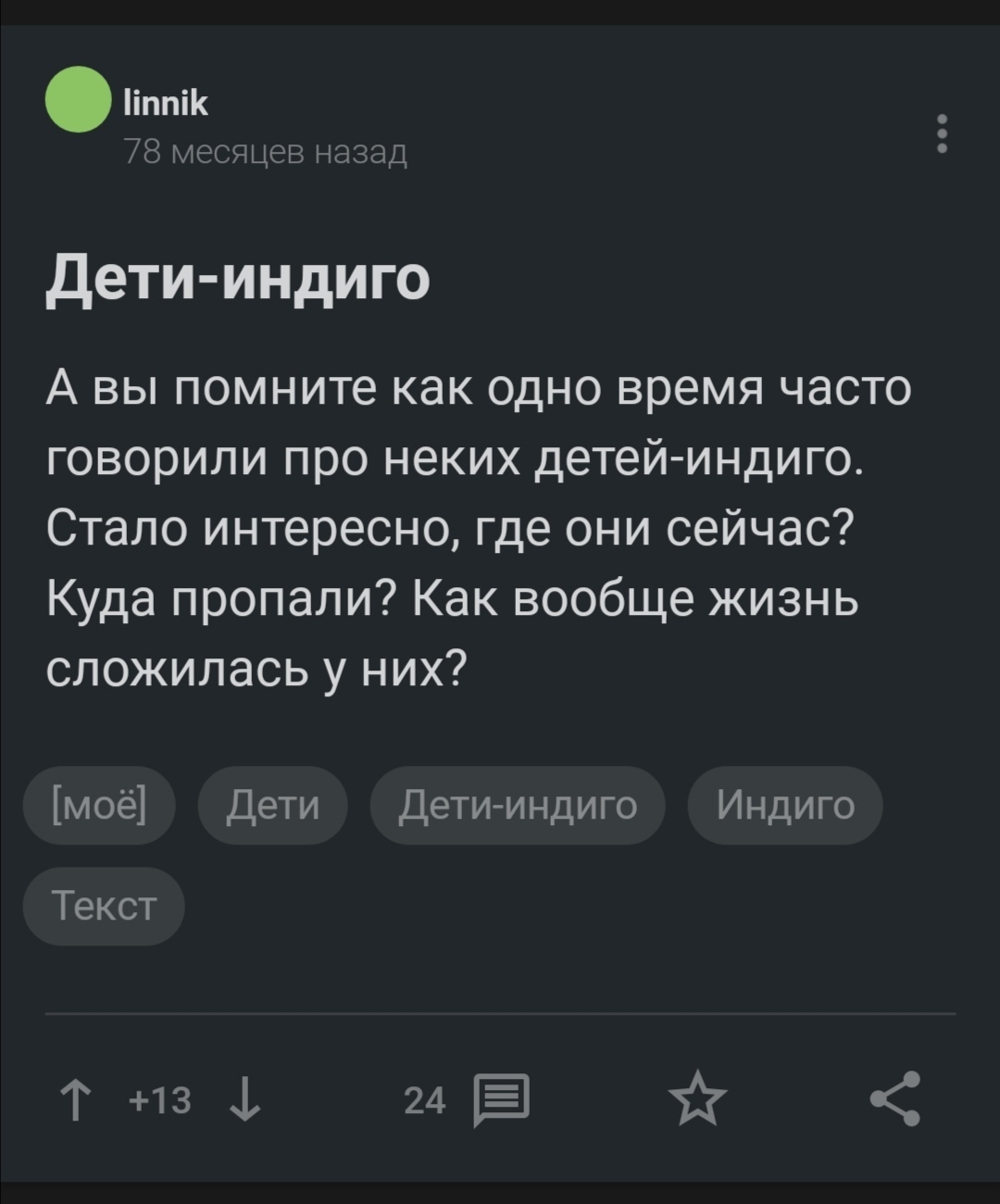Upvote the post with up arrow
Viewport: 1000px width, 1204px height.
pyautogui.click(x=75, y=1100)
